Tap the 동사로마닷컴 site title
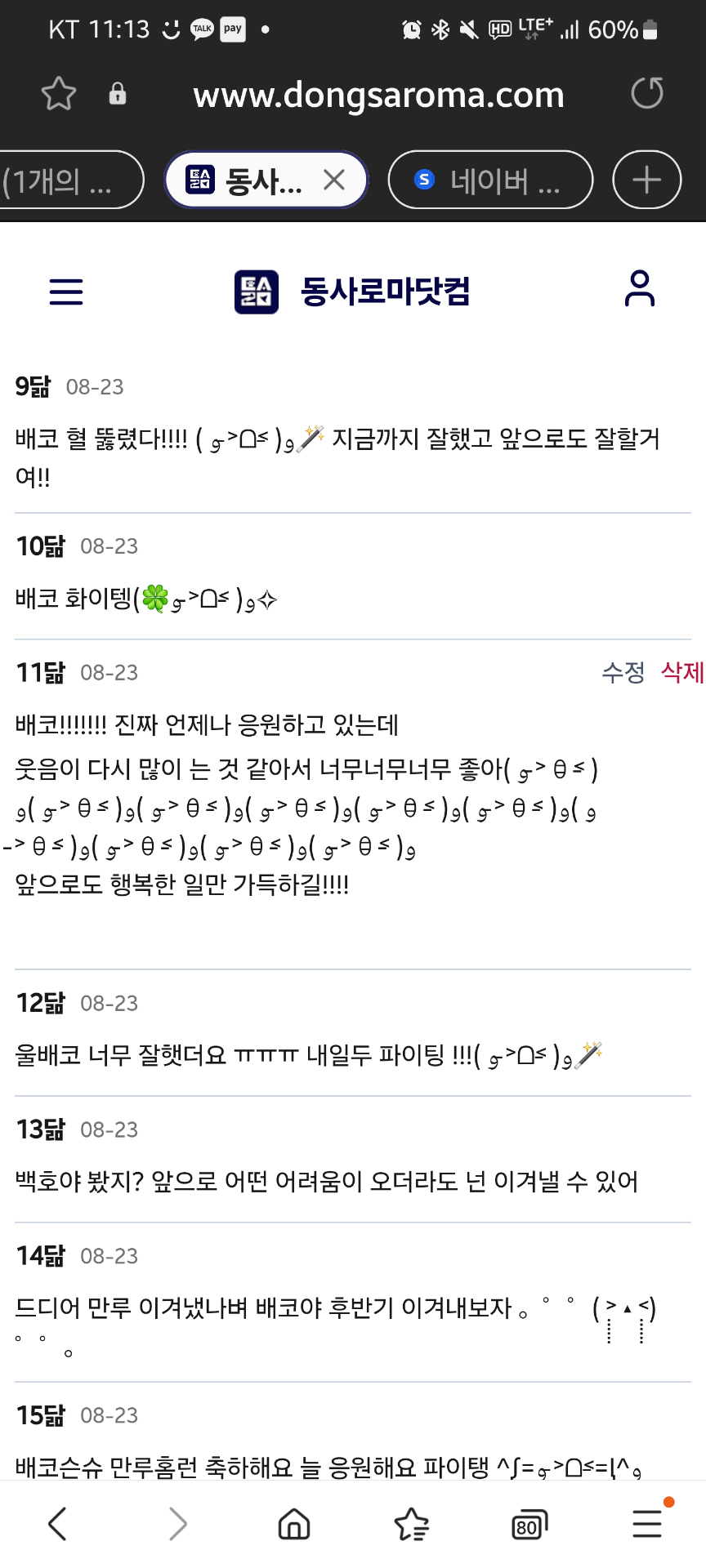Image resolution: width=706 pixels, height=1568 pixels. coord(384,292)
